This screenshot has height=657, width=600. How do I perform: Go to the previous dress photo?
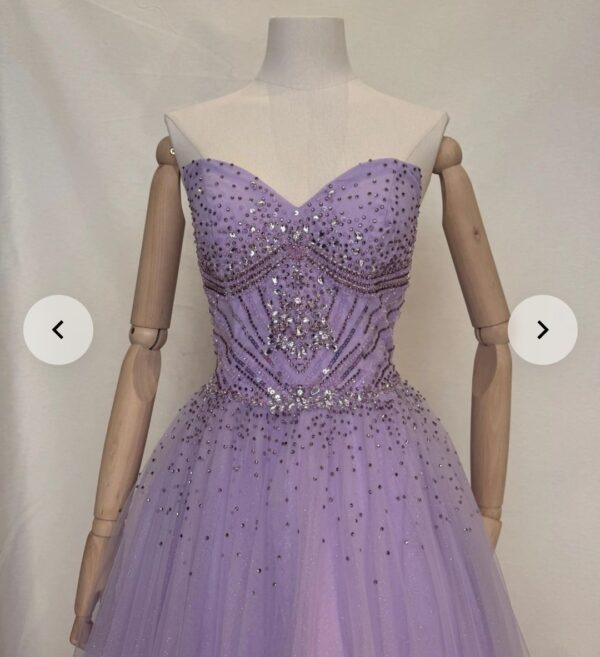[x=58, y=329]
